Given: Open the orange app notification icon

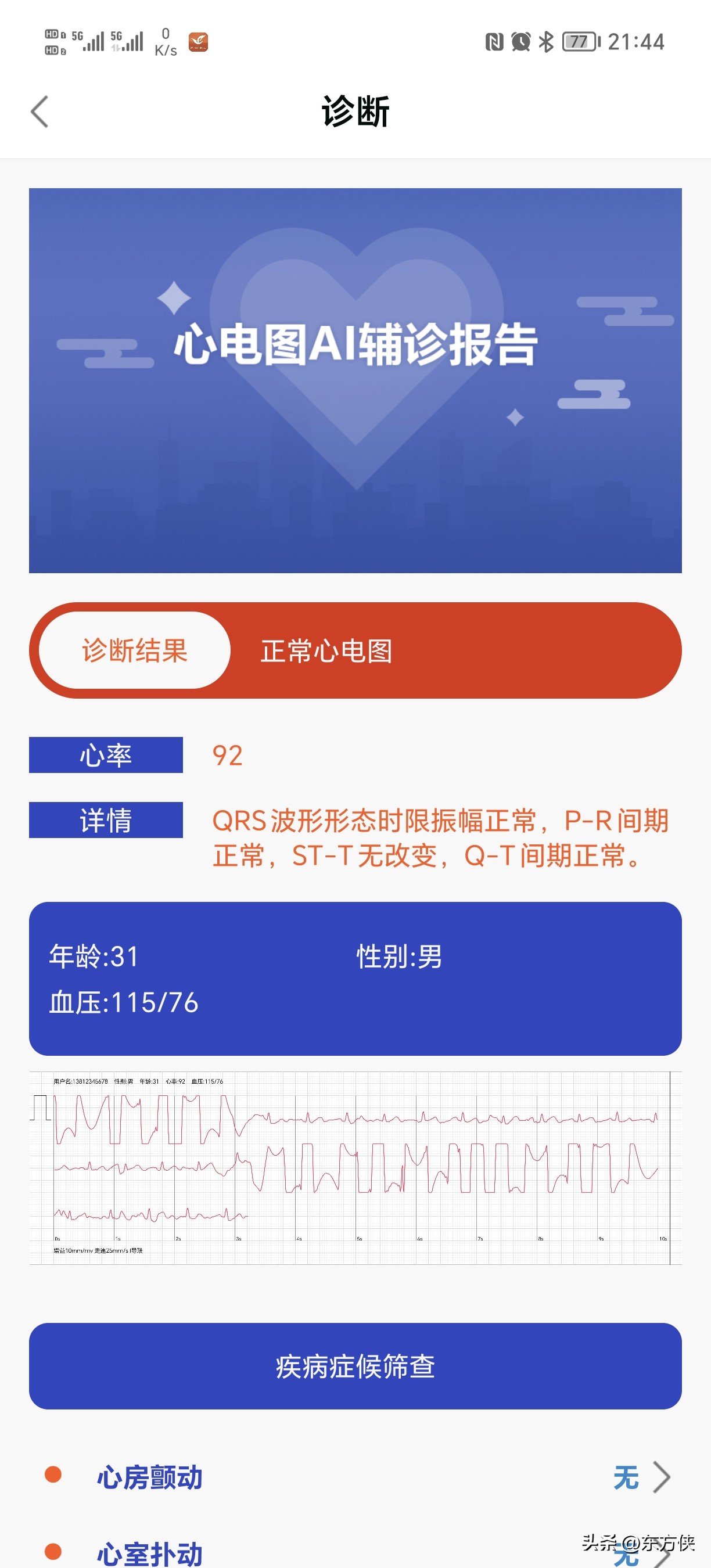Looking at the screenshot, I should 199,41.
